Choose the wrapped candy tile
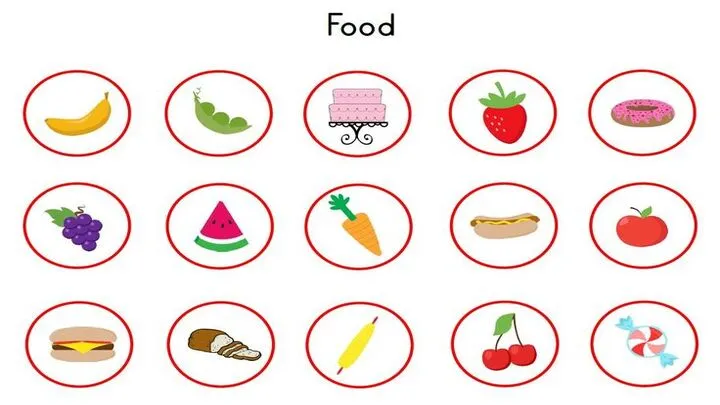 pos(640,340)
